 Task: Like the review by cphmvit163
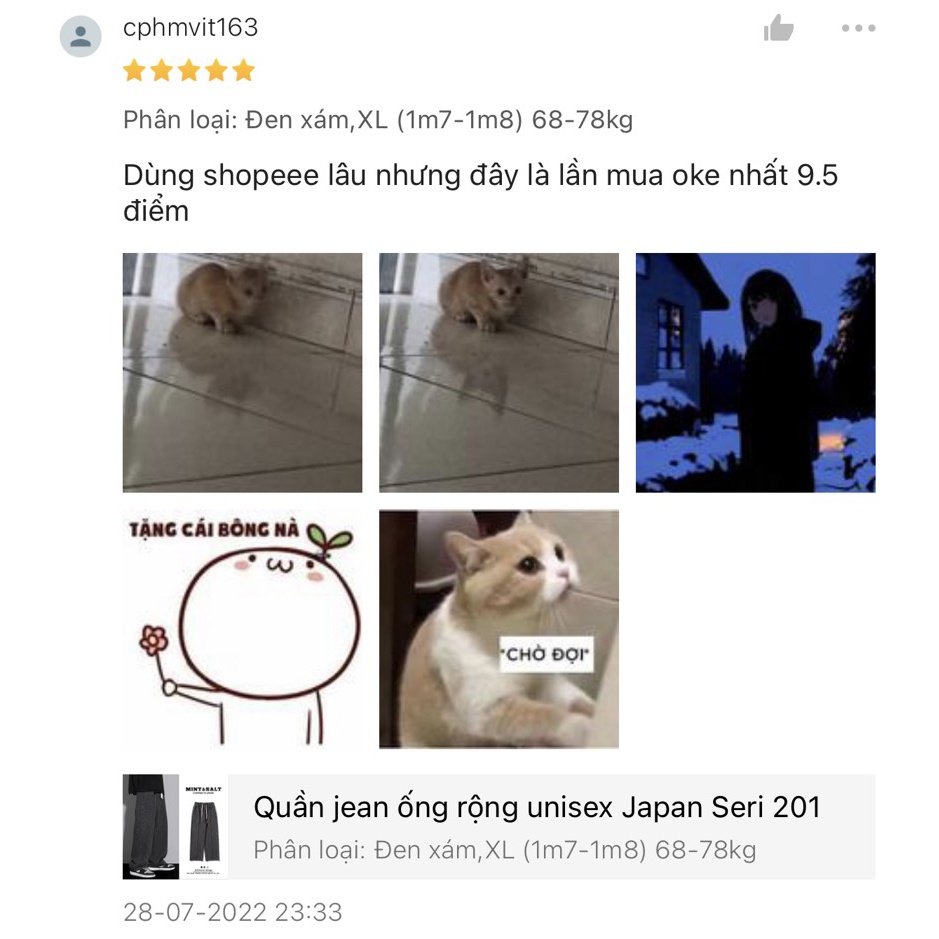coord(778,29)
